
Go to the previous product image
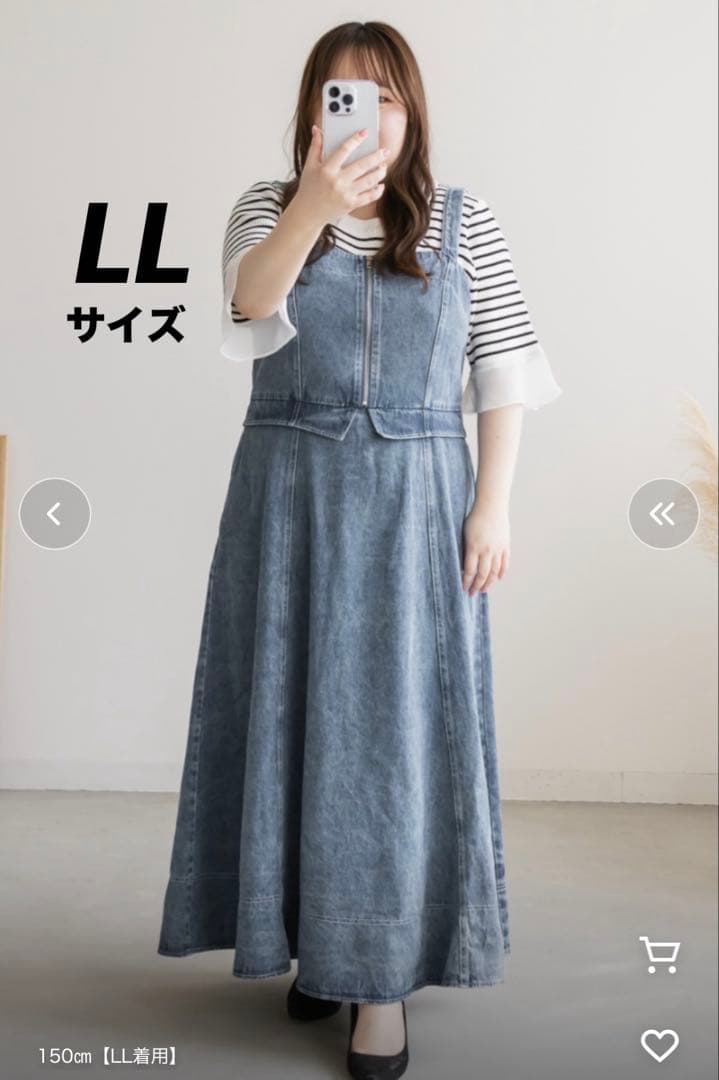pyautogui.click(x=54, y=513)
